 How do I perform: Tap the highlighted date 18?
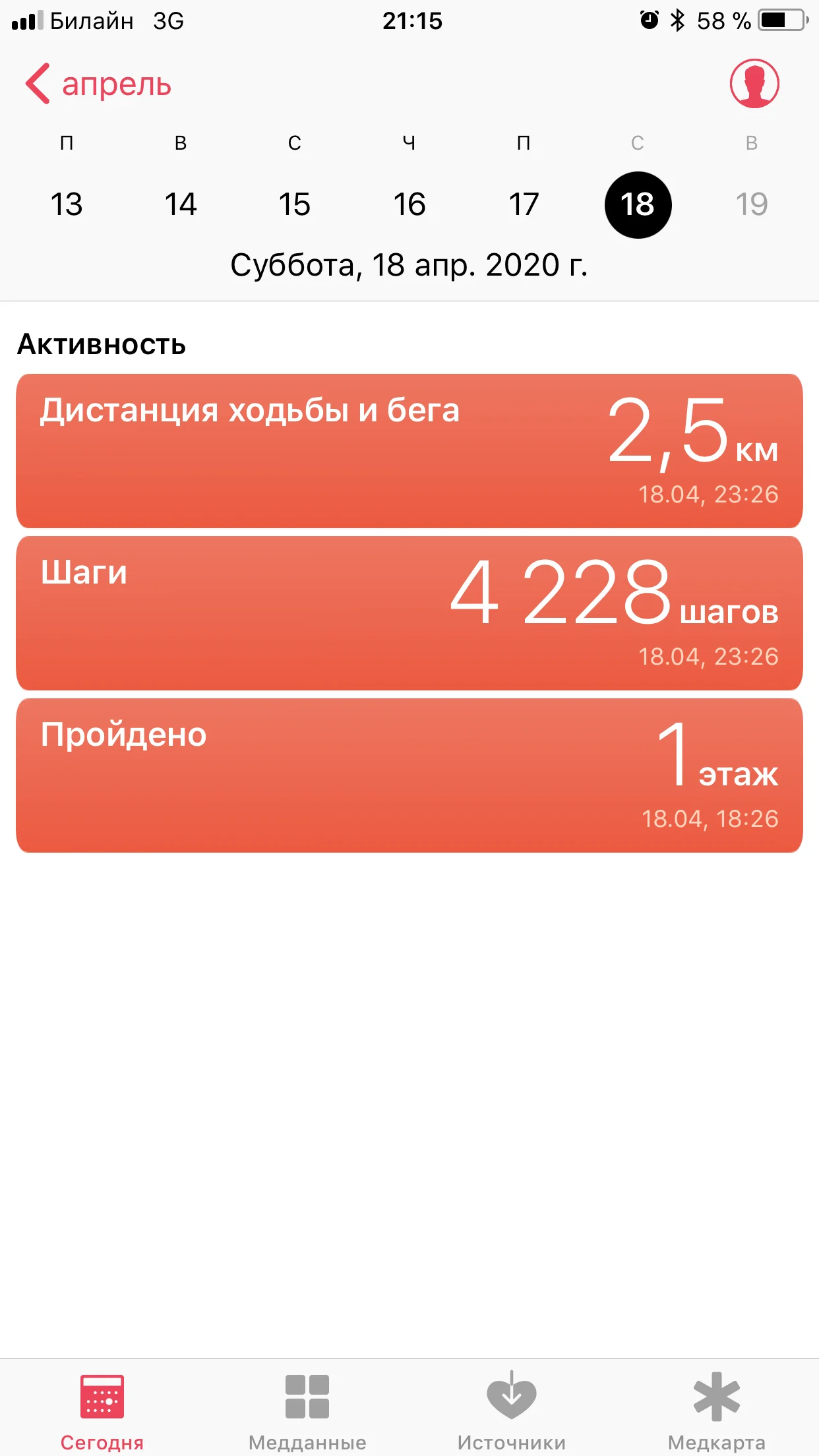[638, 204]
